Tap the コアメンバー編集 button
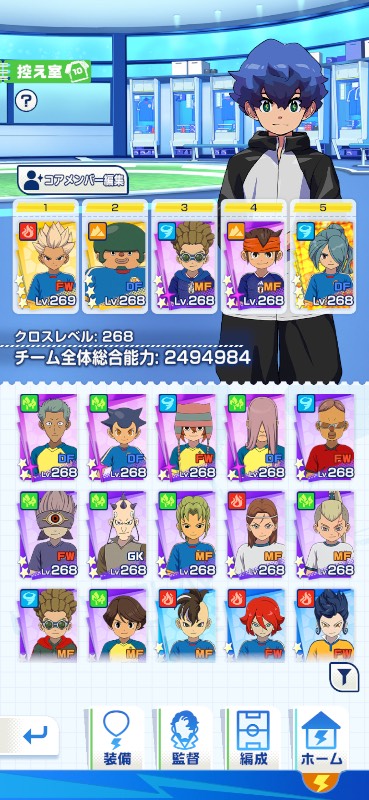The image size is (369, 800). [72, 180]
